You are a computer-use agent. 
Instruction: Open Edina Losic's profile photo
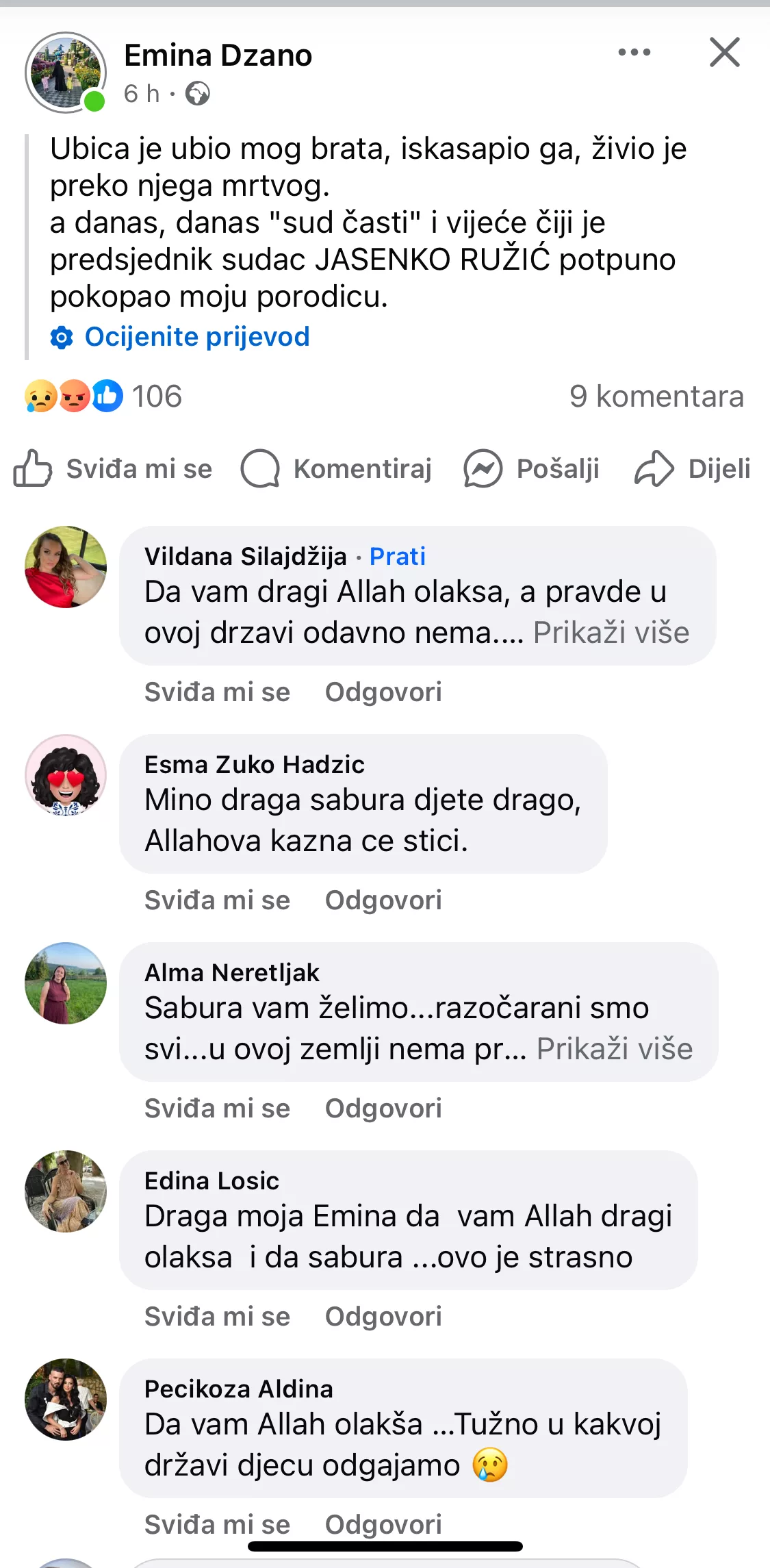(66, 1191)
